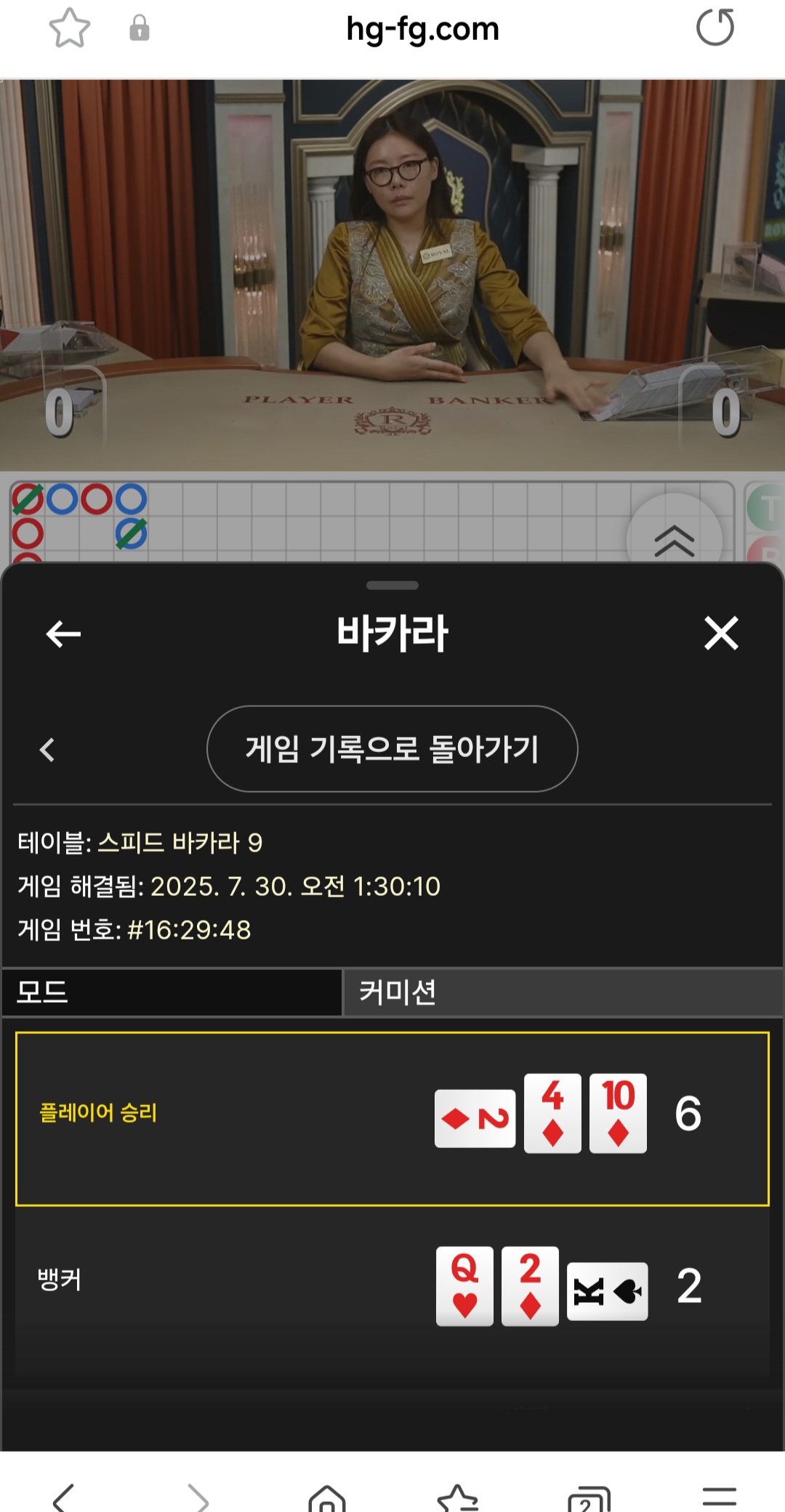Close the 바카라 panel
This screenshot has width=785, height=1512.
pos(721,633)
